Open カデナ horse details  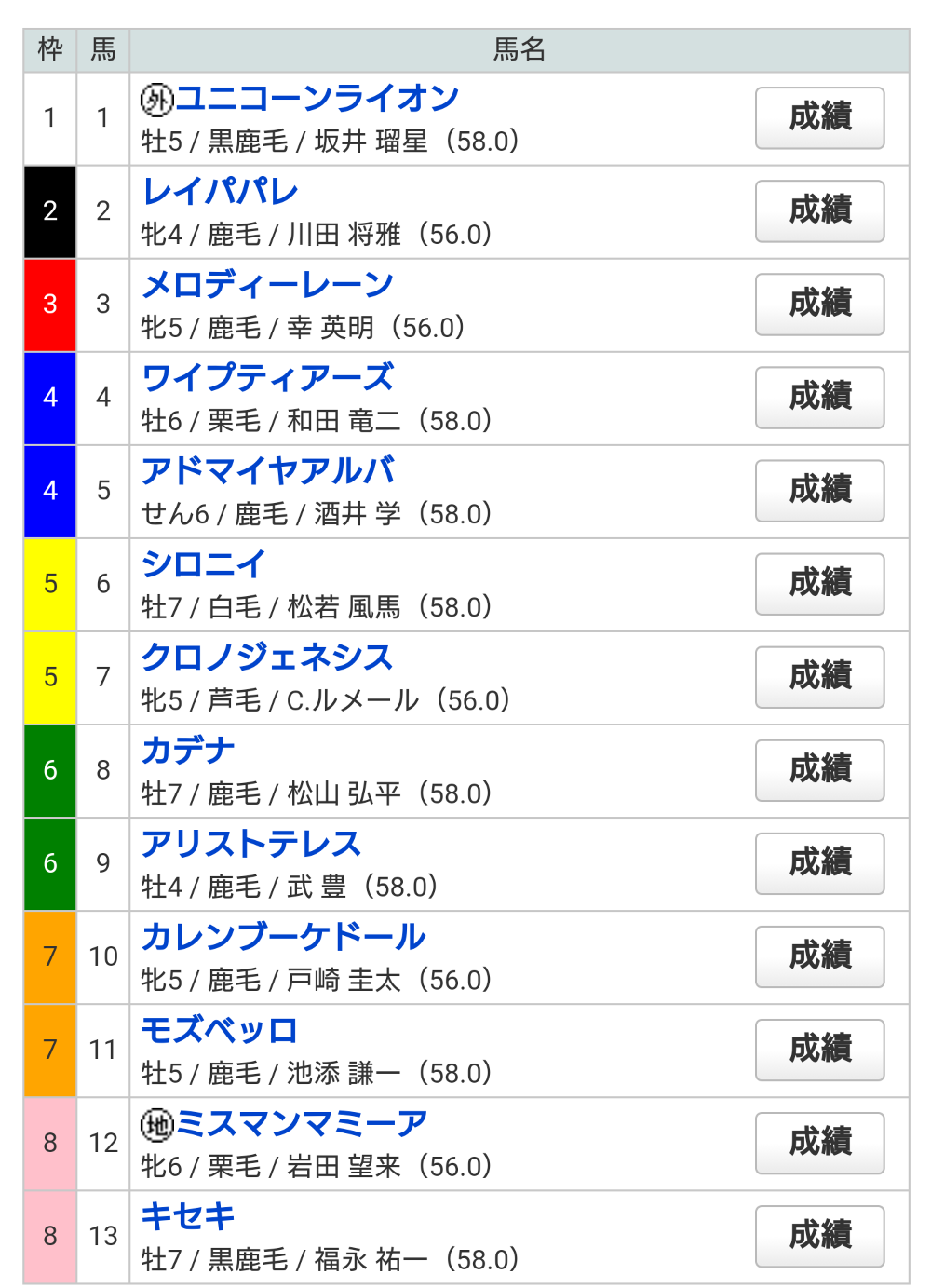(188, 751)
